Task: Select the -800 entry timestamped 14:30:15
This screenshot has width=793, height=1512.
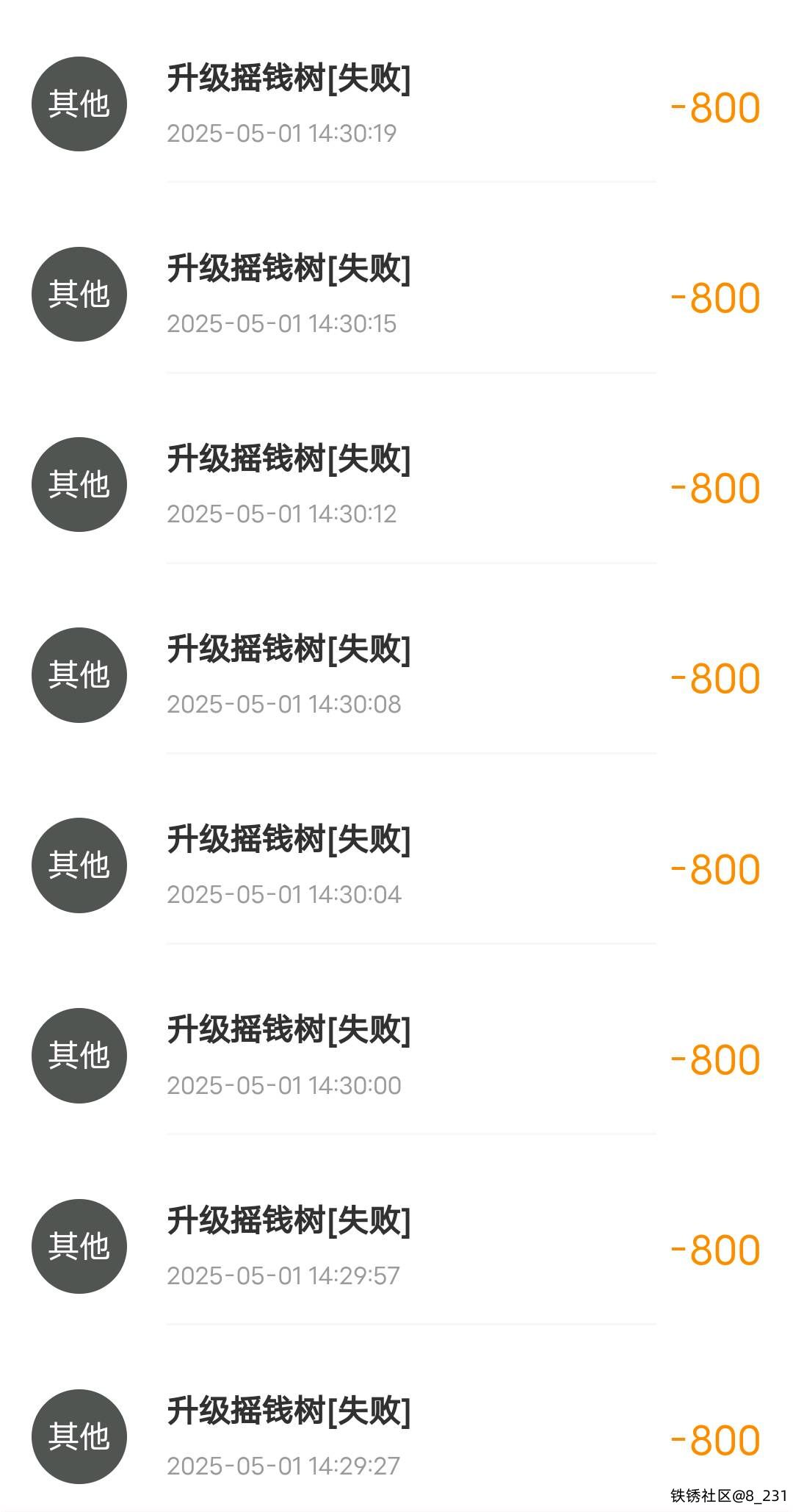Action: (396, 295)
